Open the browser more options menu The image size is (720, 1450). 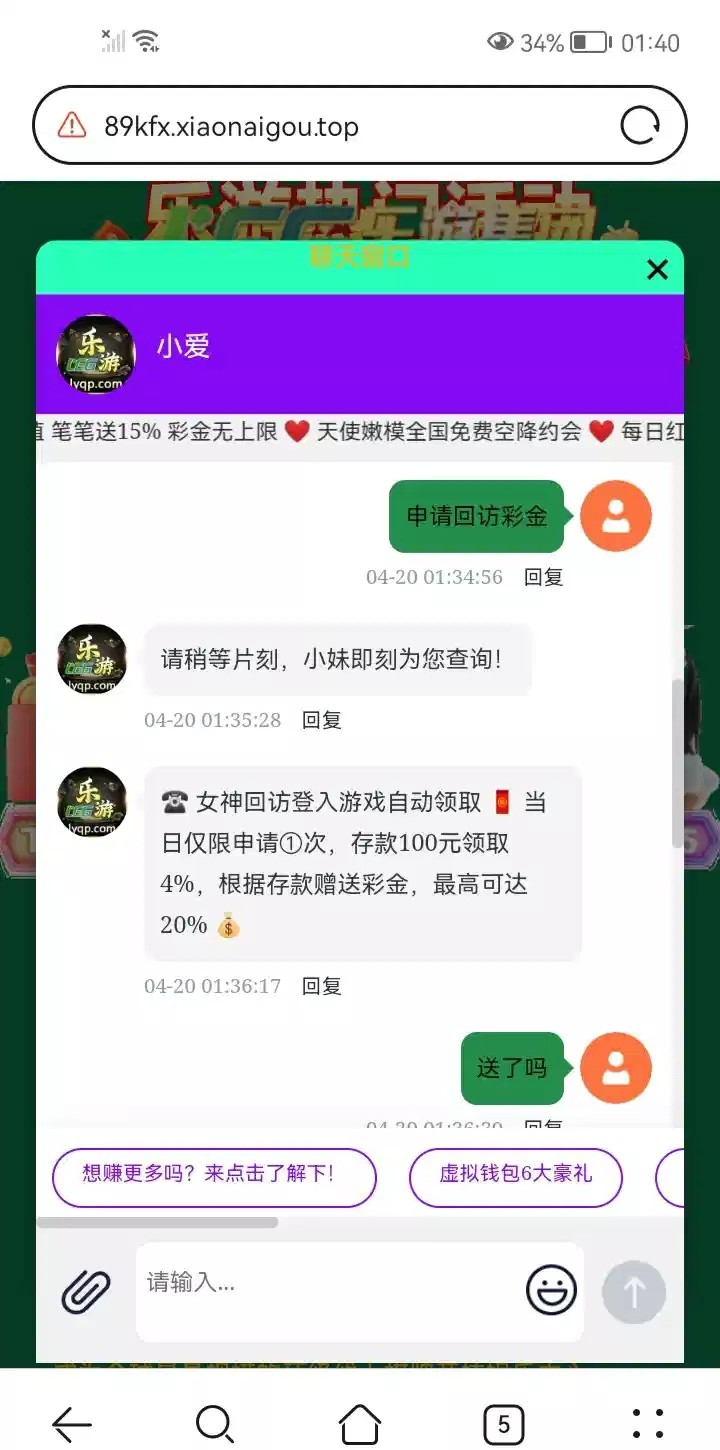[648, 1423]
